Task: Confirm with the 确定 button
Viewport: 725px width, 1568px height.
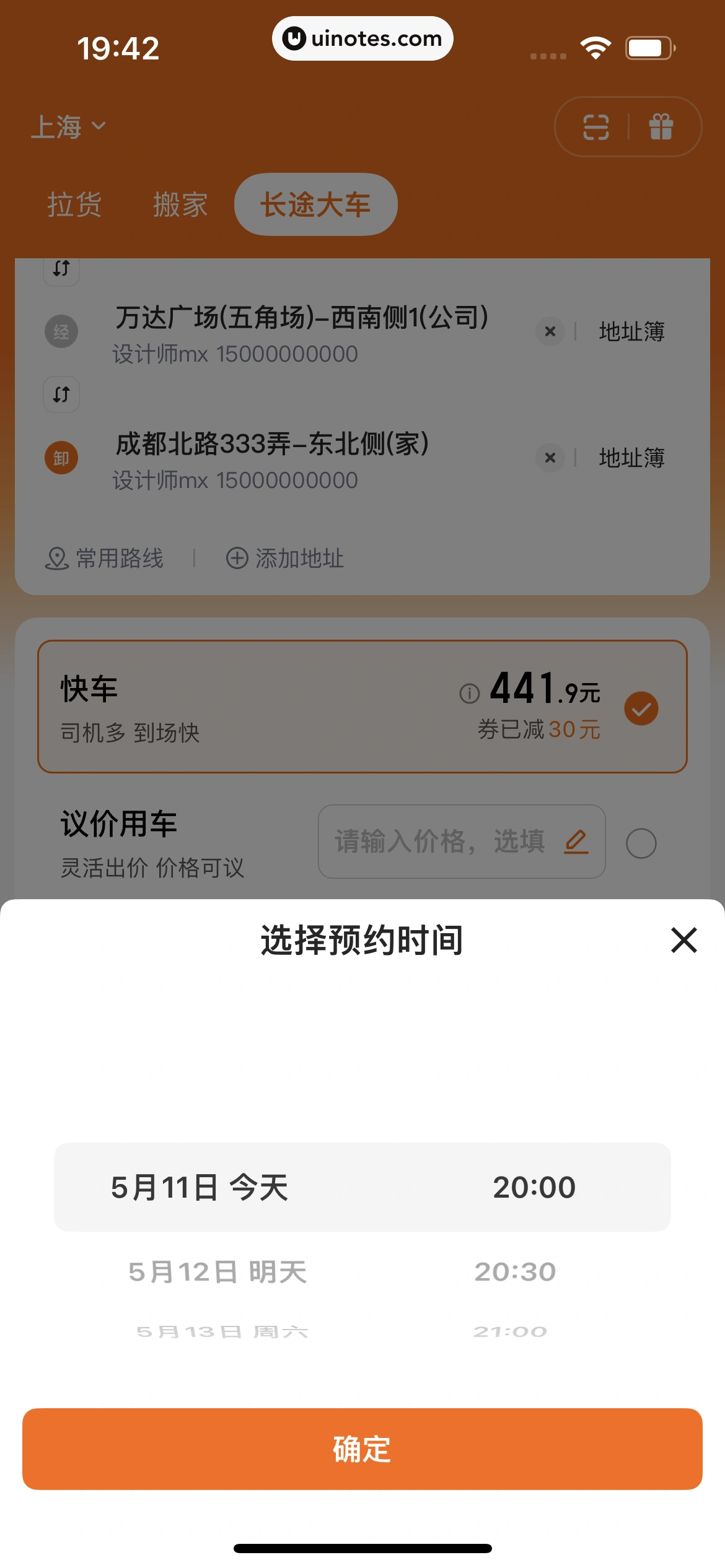Action: [362, 1448]
